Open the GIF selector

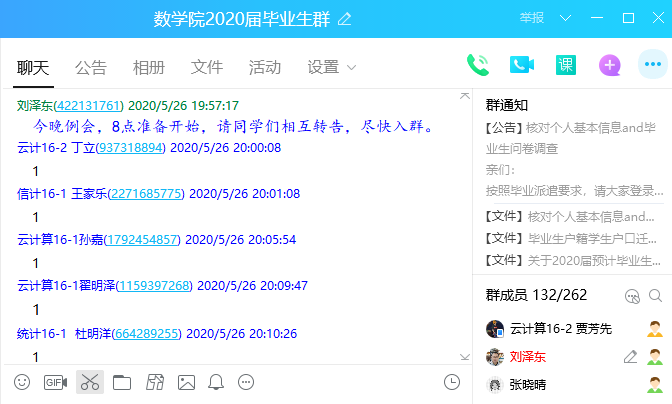click(x=55, y=382)
